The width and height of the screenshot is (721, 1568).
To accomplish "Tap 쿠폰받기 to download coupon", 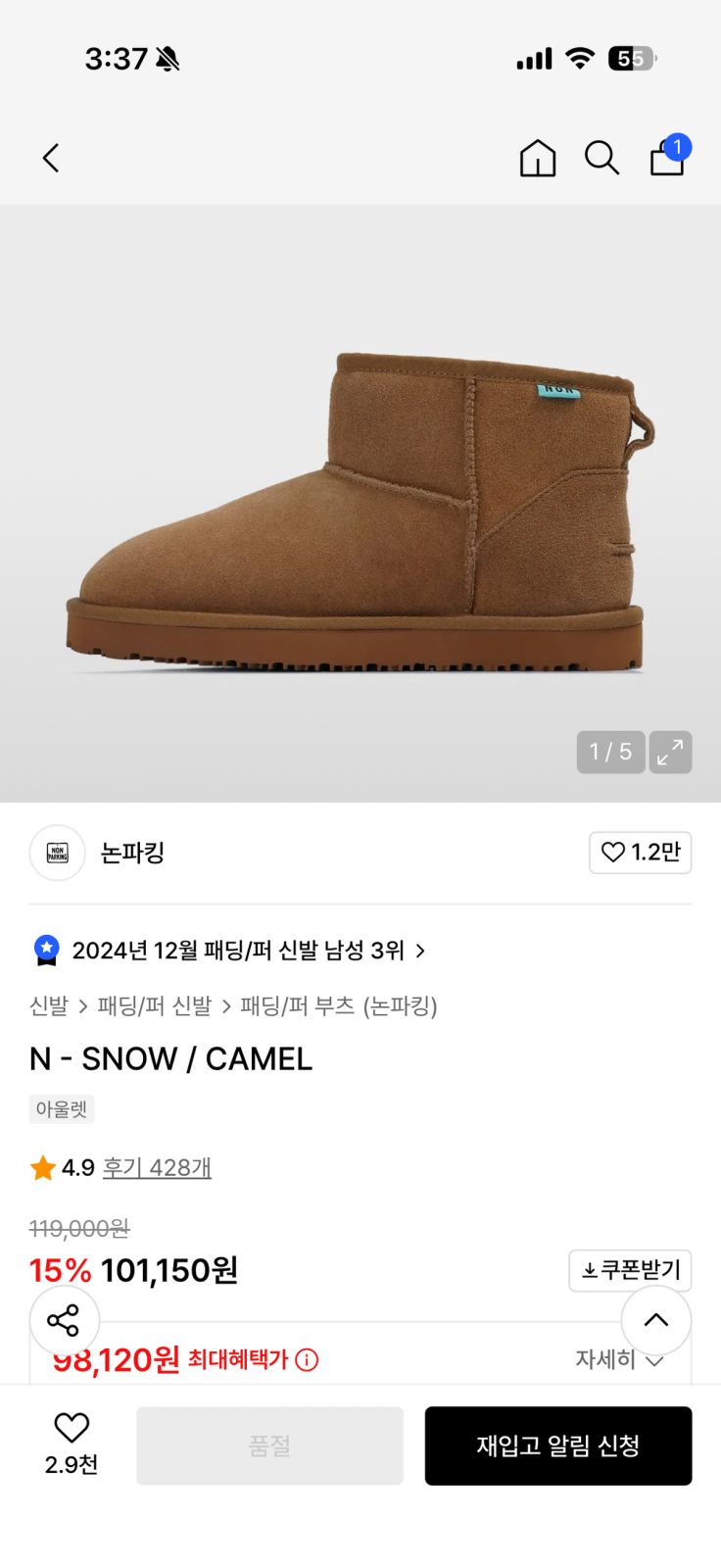I will tap(630, 1271).
